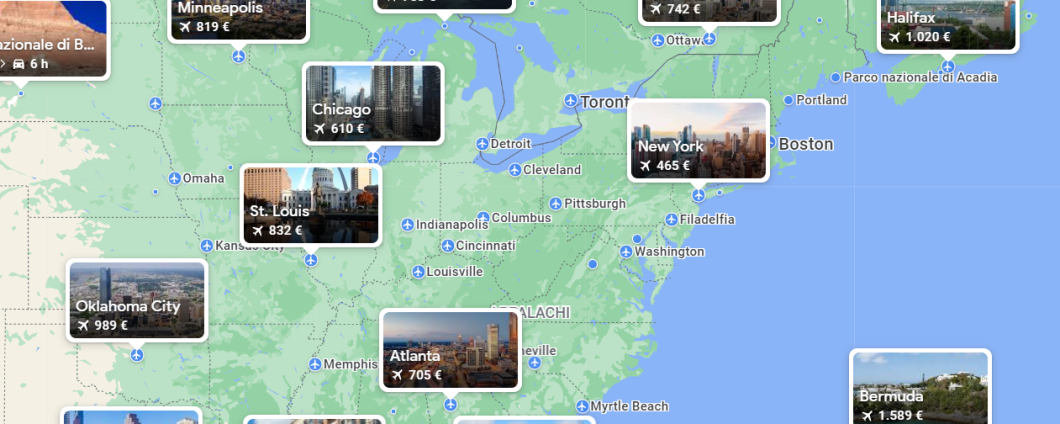Select the Washington airport marker
1060x424 pixels.
click(625, 252)
